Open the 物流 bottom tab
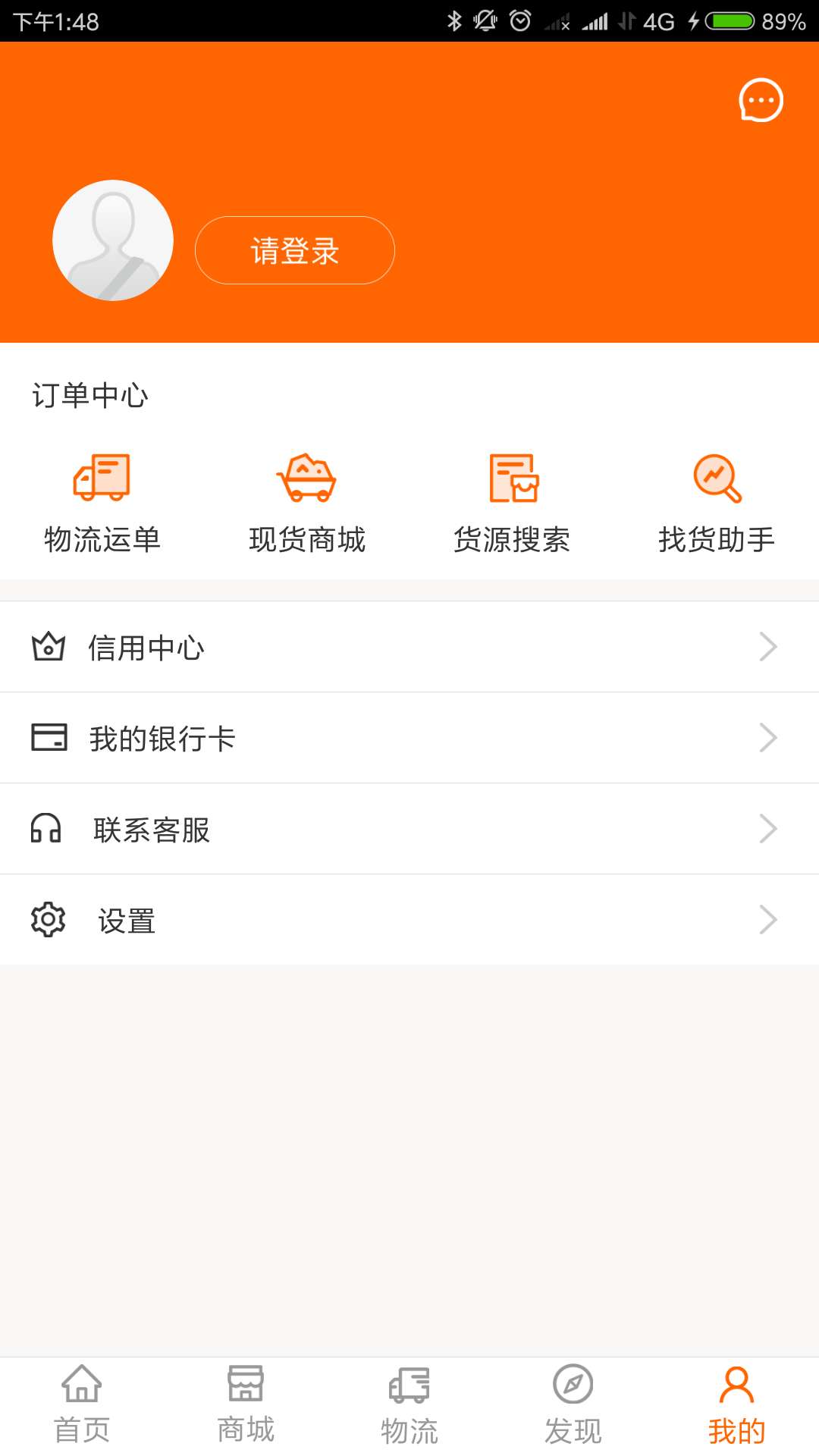Screen dimensions: 819x1456 (x=409, y=1403)
